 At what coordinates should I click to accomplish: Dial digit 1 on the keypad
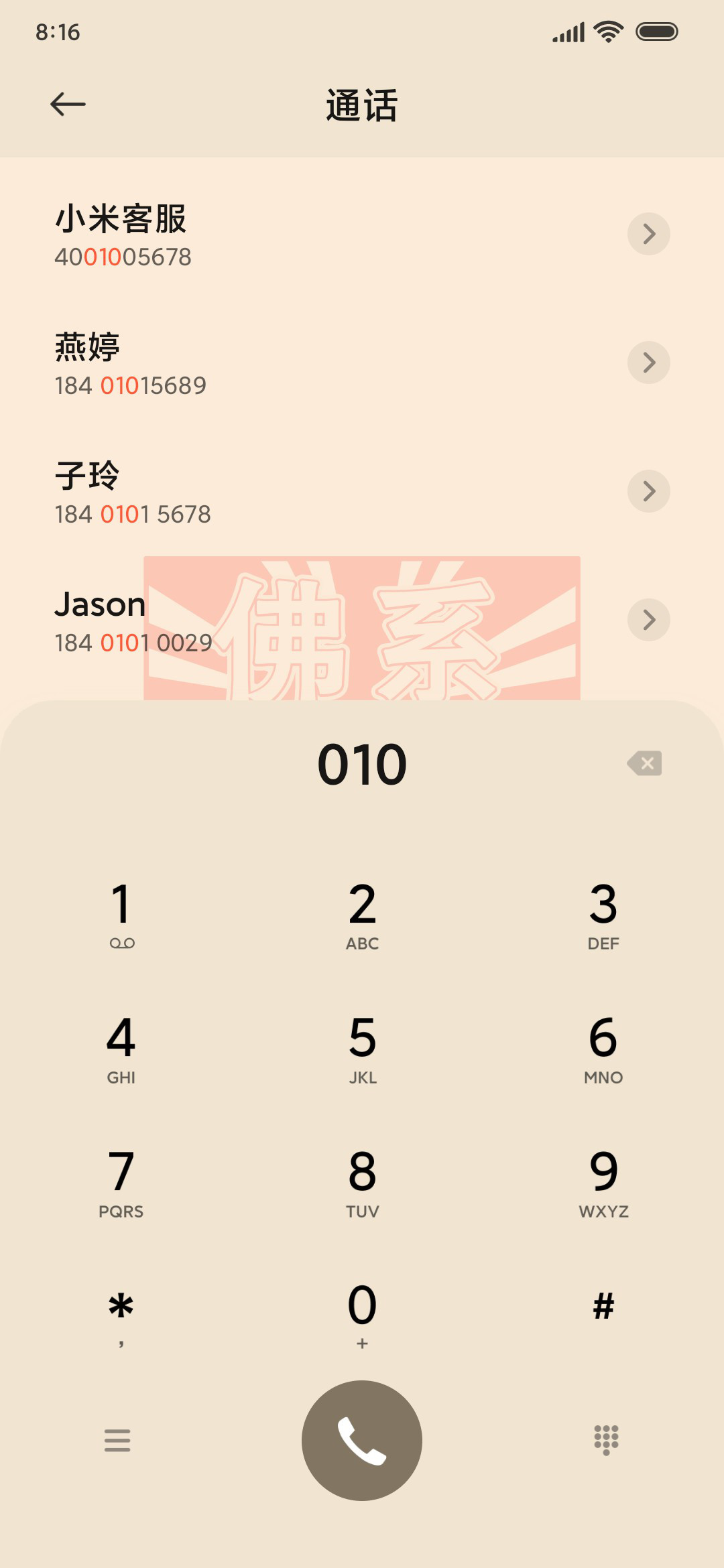[121, 915]
